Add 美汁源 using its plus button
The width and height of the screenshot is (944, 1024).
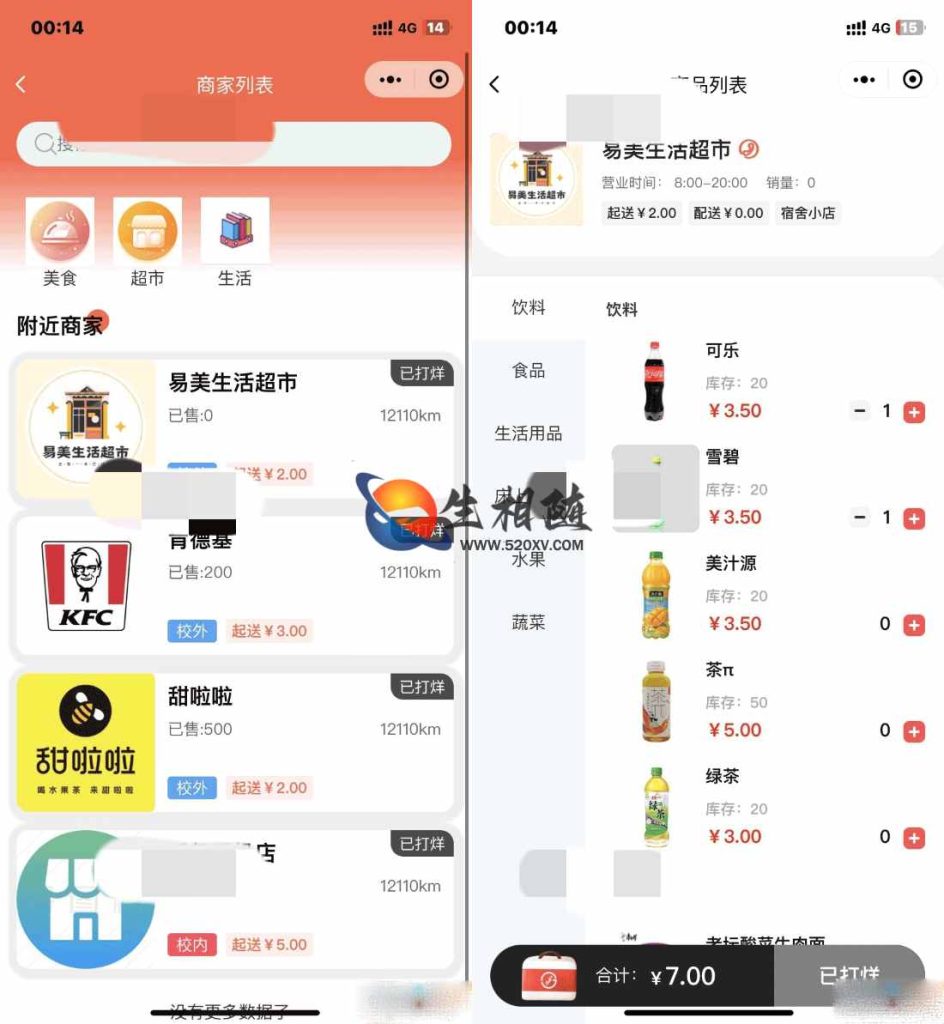913,624
